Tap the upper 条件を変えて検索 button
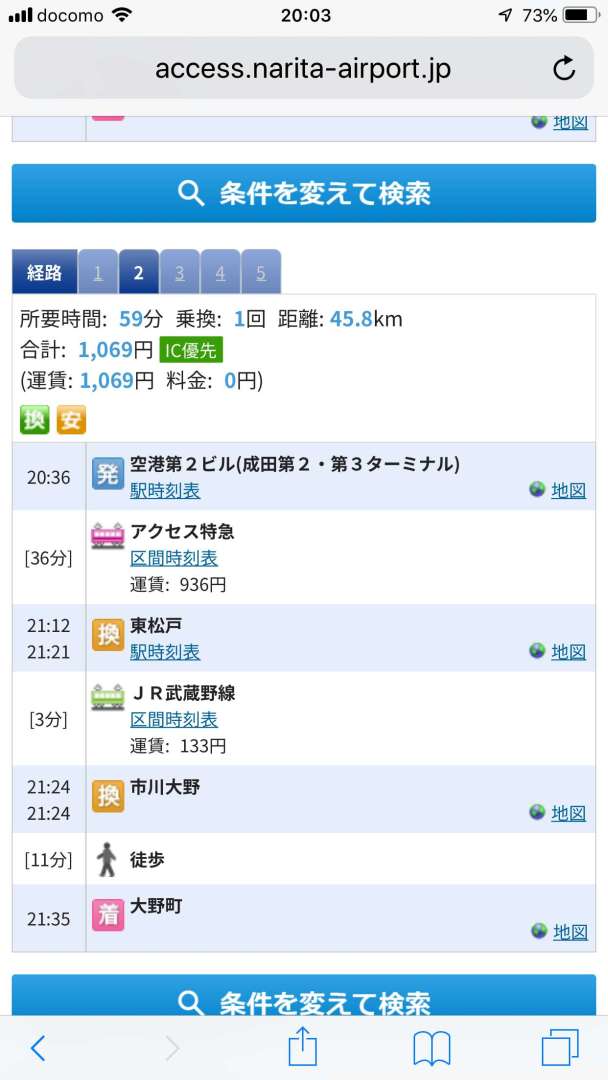The height and width of the screenshot is (1080, 608). point(304,193)
